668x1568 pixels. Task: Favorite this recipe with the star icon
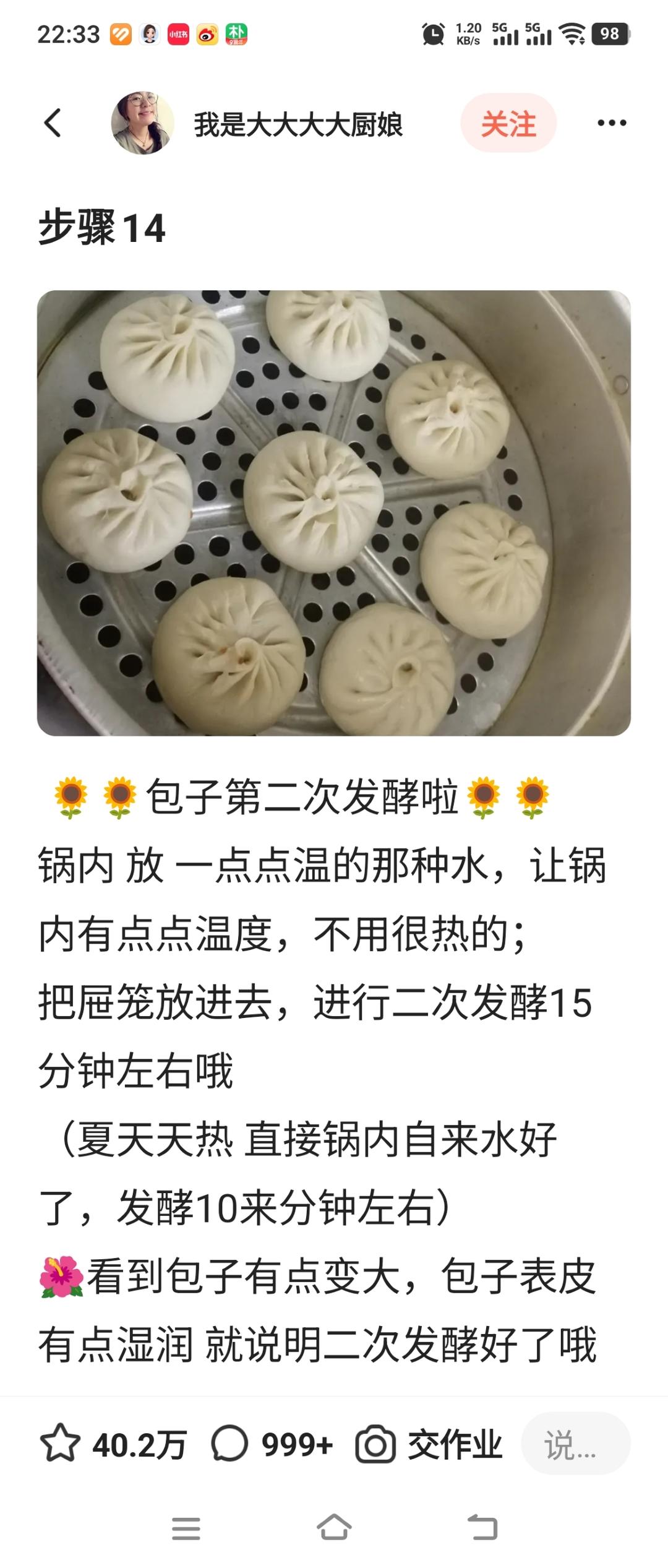point(60,1444)
